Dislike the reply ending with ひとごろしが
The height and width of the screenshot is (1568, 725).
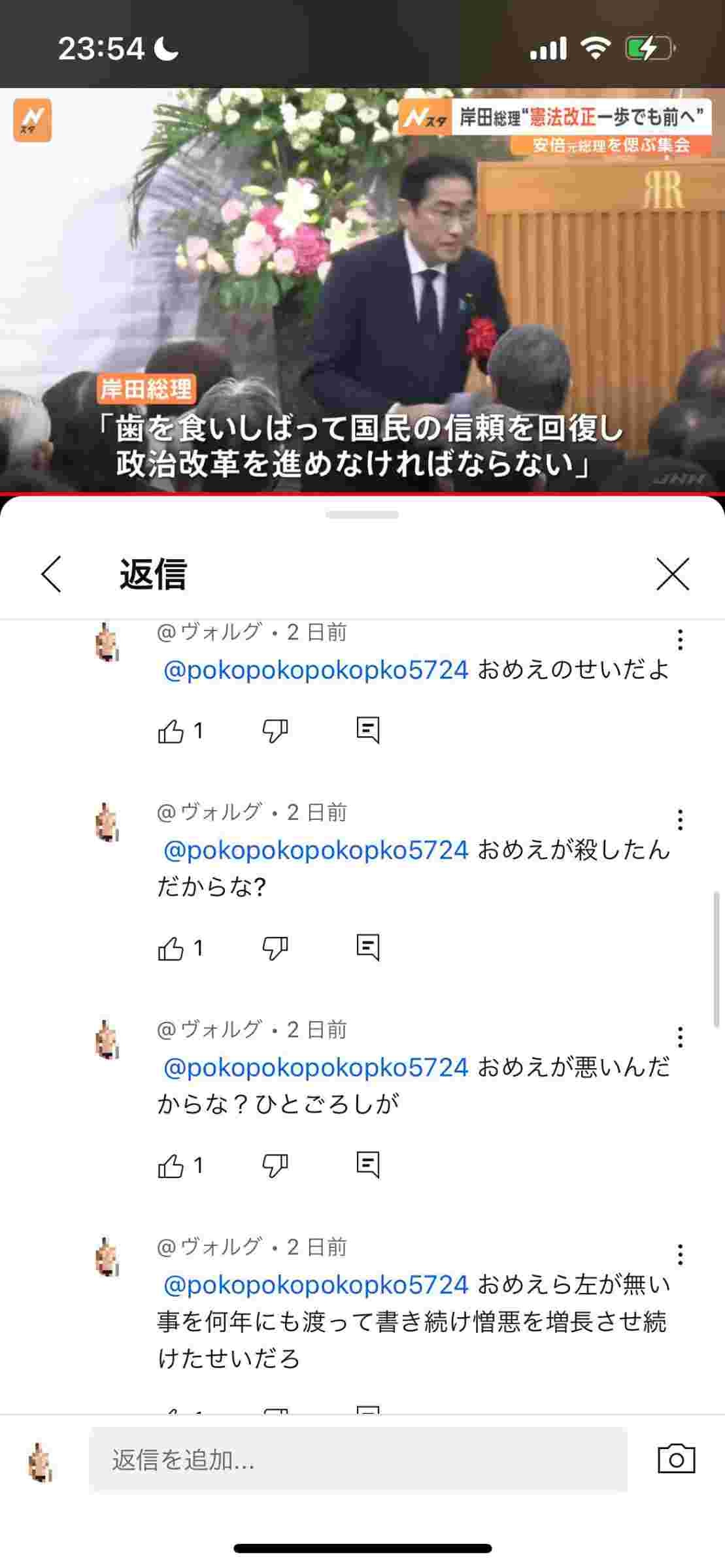(275, 1166)
